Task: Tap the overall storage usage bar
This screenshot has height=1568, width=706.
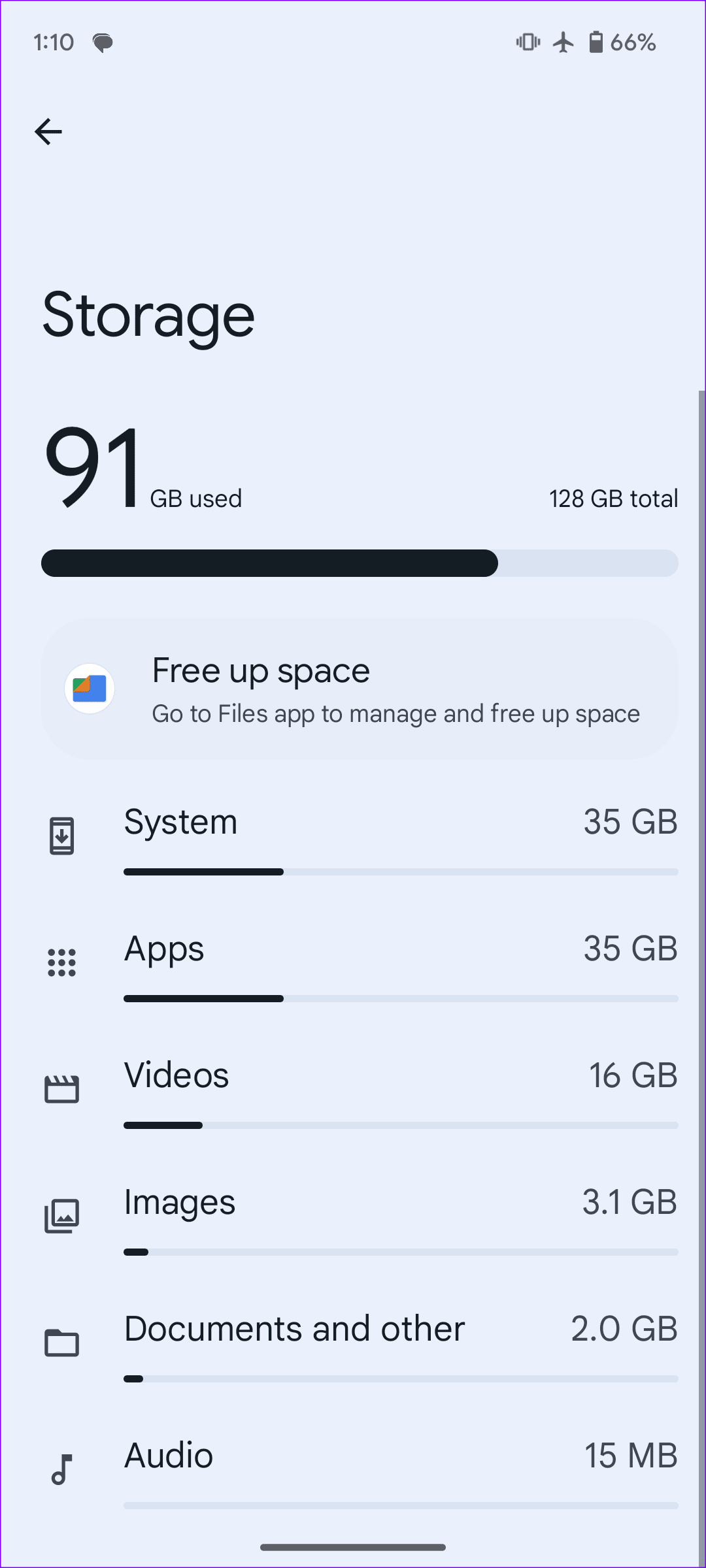Action: (x=360, y=563)
